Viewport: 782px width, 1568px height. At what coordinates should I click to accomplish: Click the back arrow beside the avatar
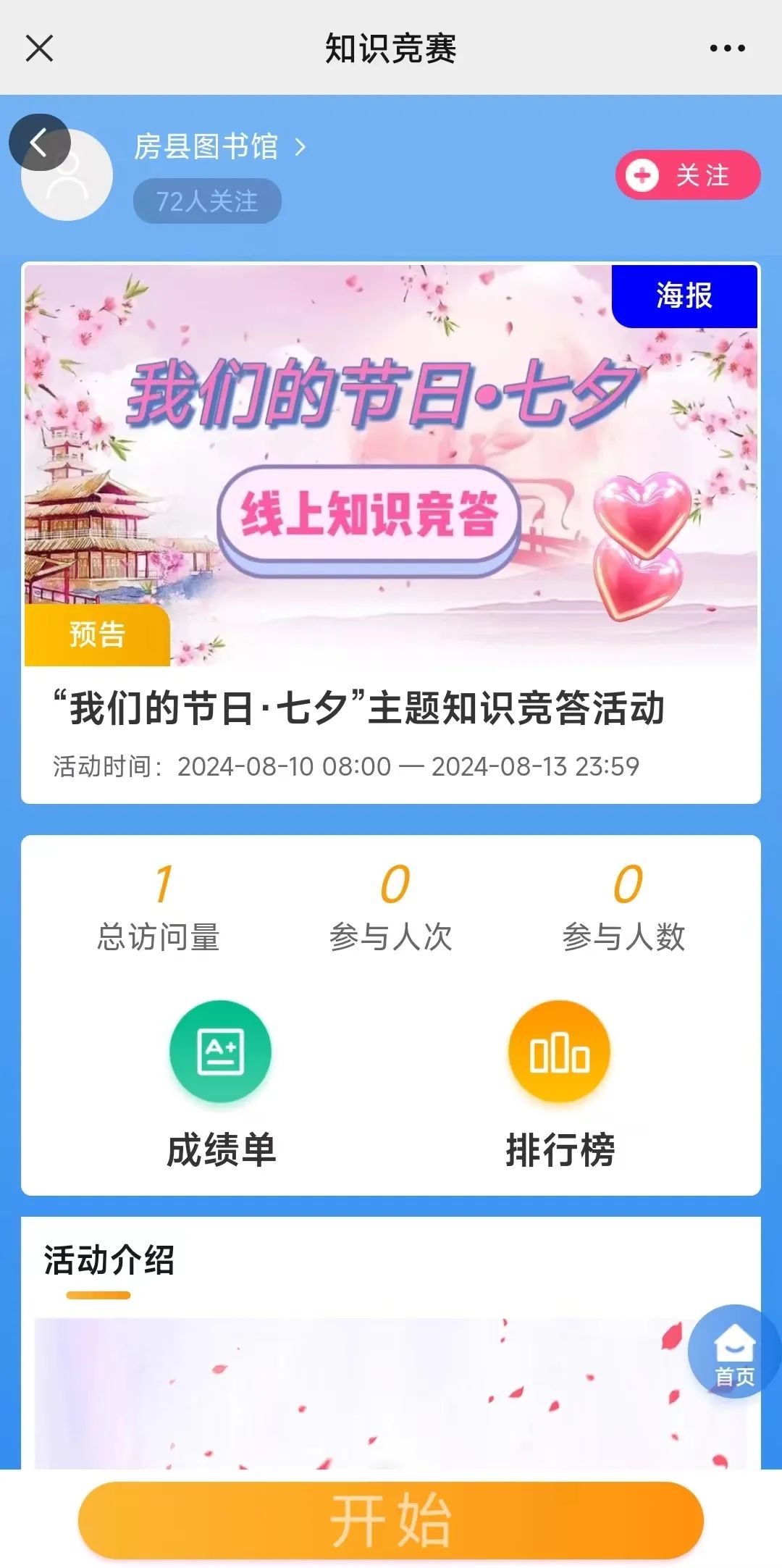(x=41, y=142)
